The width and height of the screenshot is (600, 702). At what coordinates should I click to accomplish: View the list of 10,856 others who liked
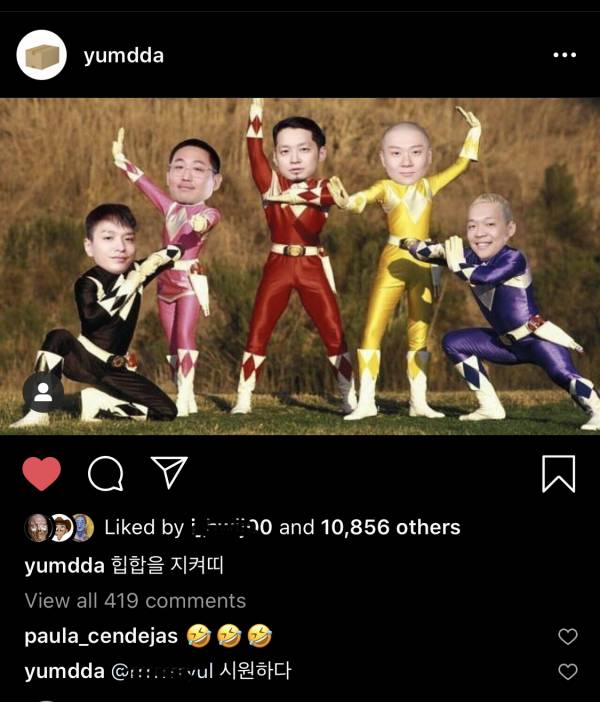390,527
